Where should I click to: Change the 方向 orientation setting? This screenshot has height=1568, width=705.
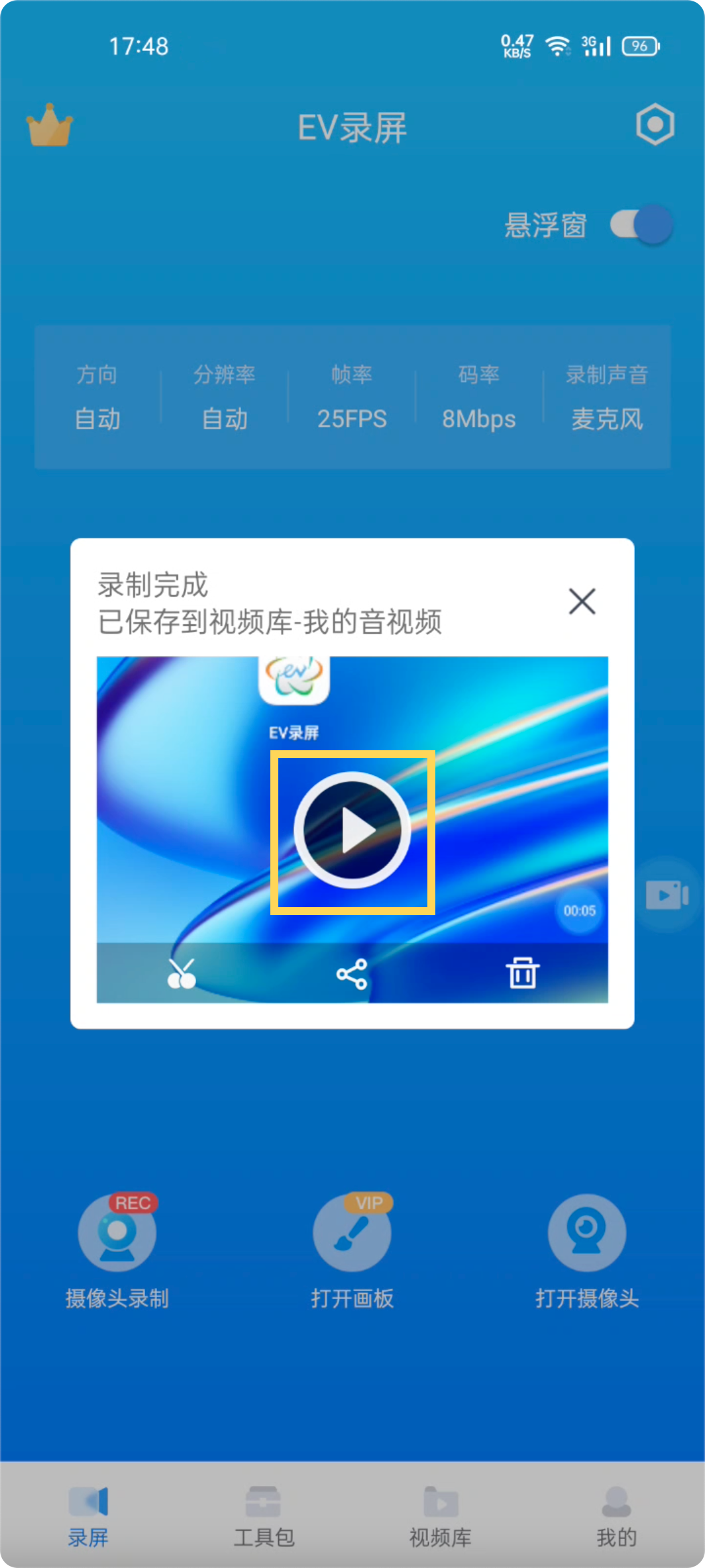[x=97, y=398]
